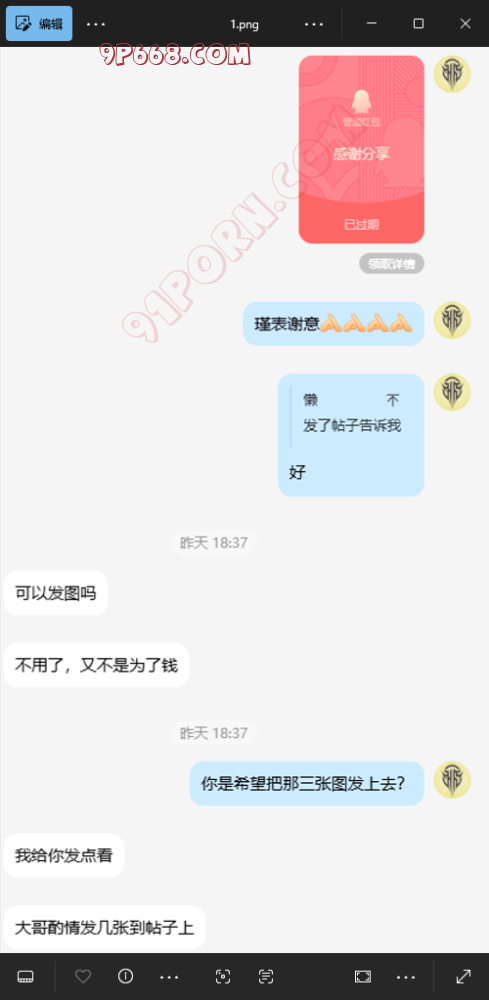Image resolution: width=489 pixels, height=1000 pixels.
Task: Click the Edit (编辑) button
Action: click(x=39, y=24)
